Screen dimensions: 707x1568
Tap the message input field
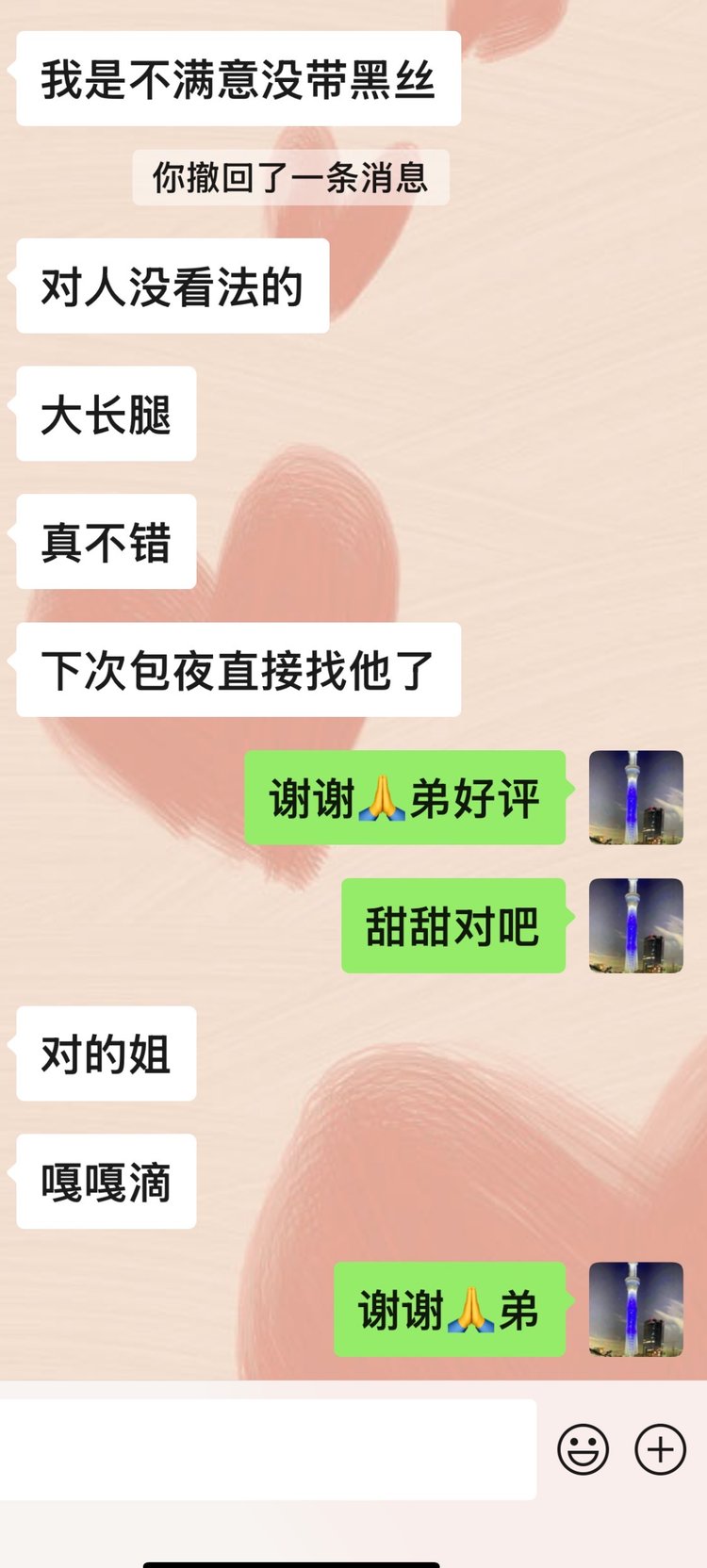click(x=269, y=1449)
